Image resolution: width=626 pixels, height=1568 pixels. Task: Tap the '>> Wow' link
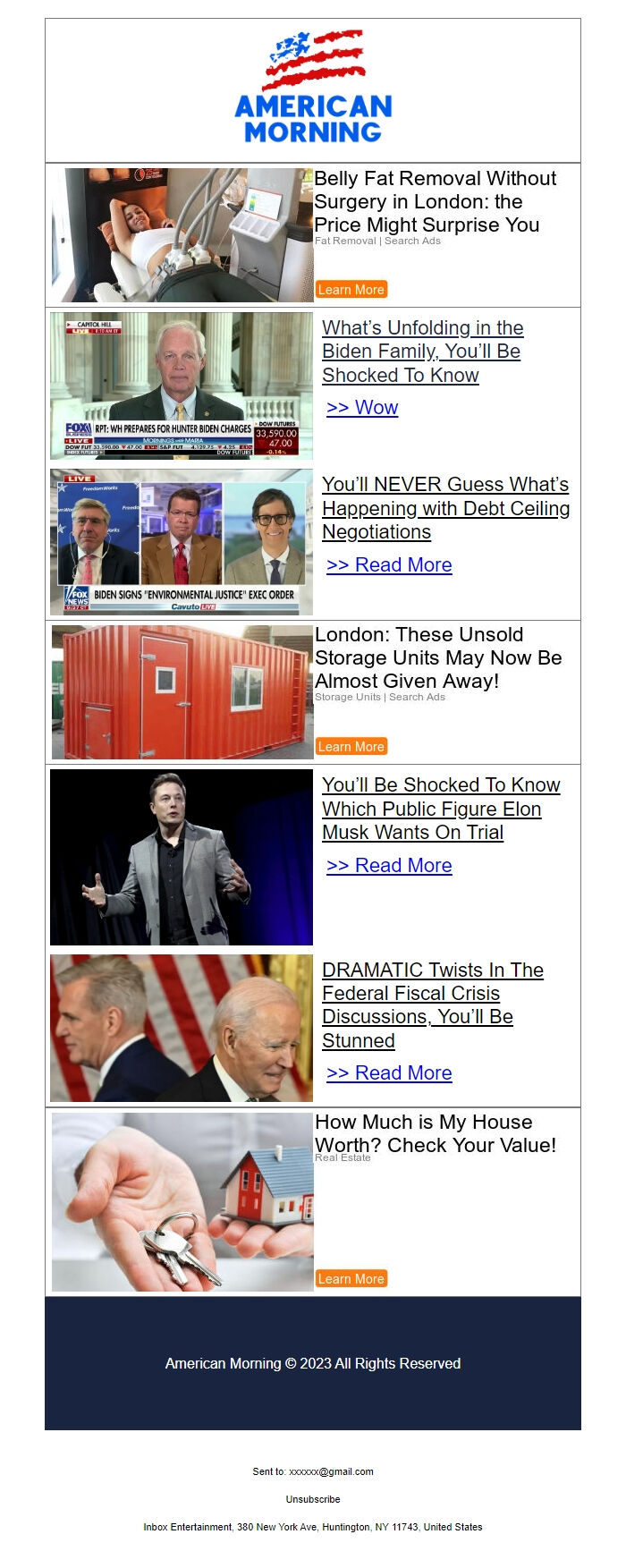pos(362,408)
